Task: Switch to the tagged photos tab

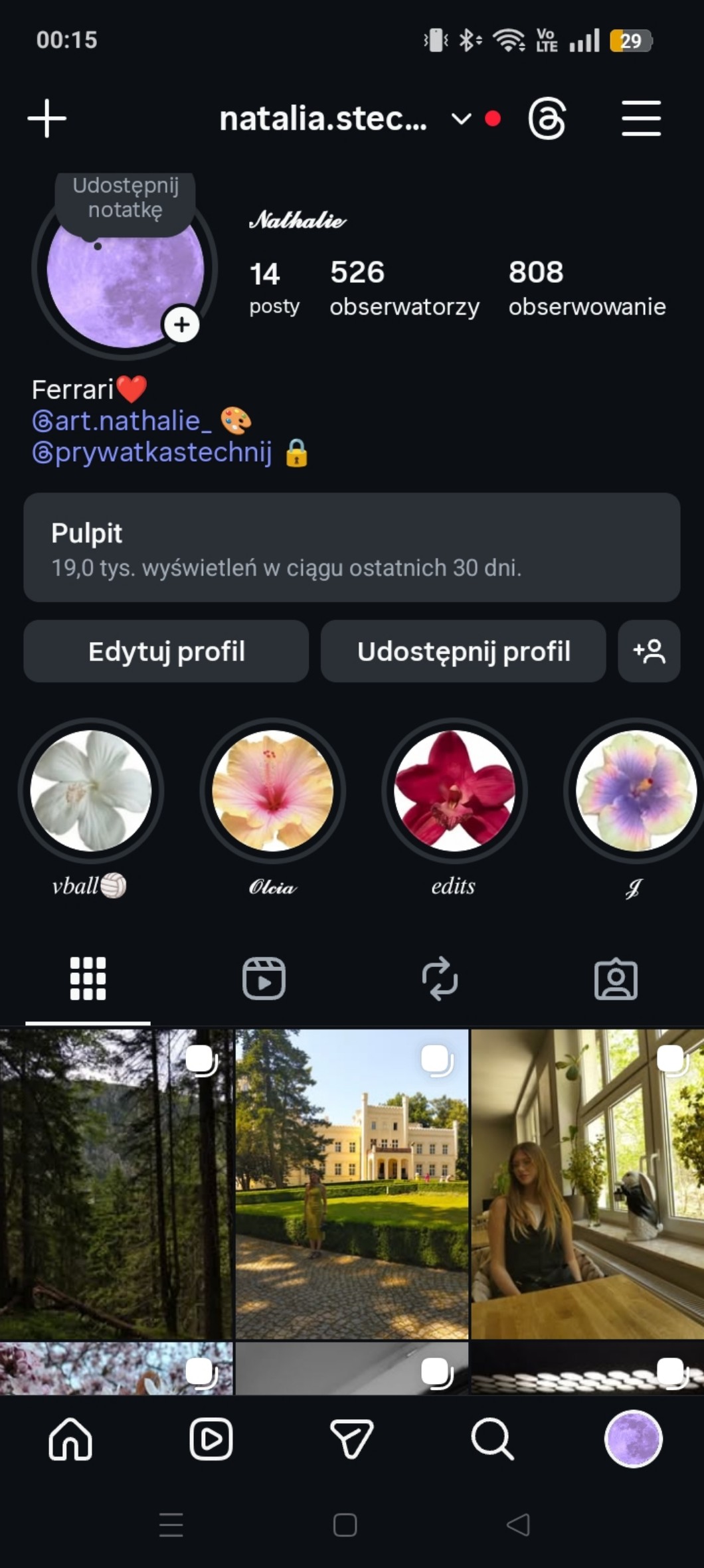Action: (616, 978)
